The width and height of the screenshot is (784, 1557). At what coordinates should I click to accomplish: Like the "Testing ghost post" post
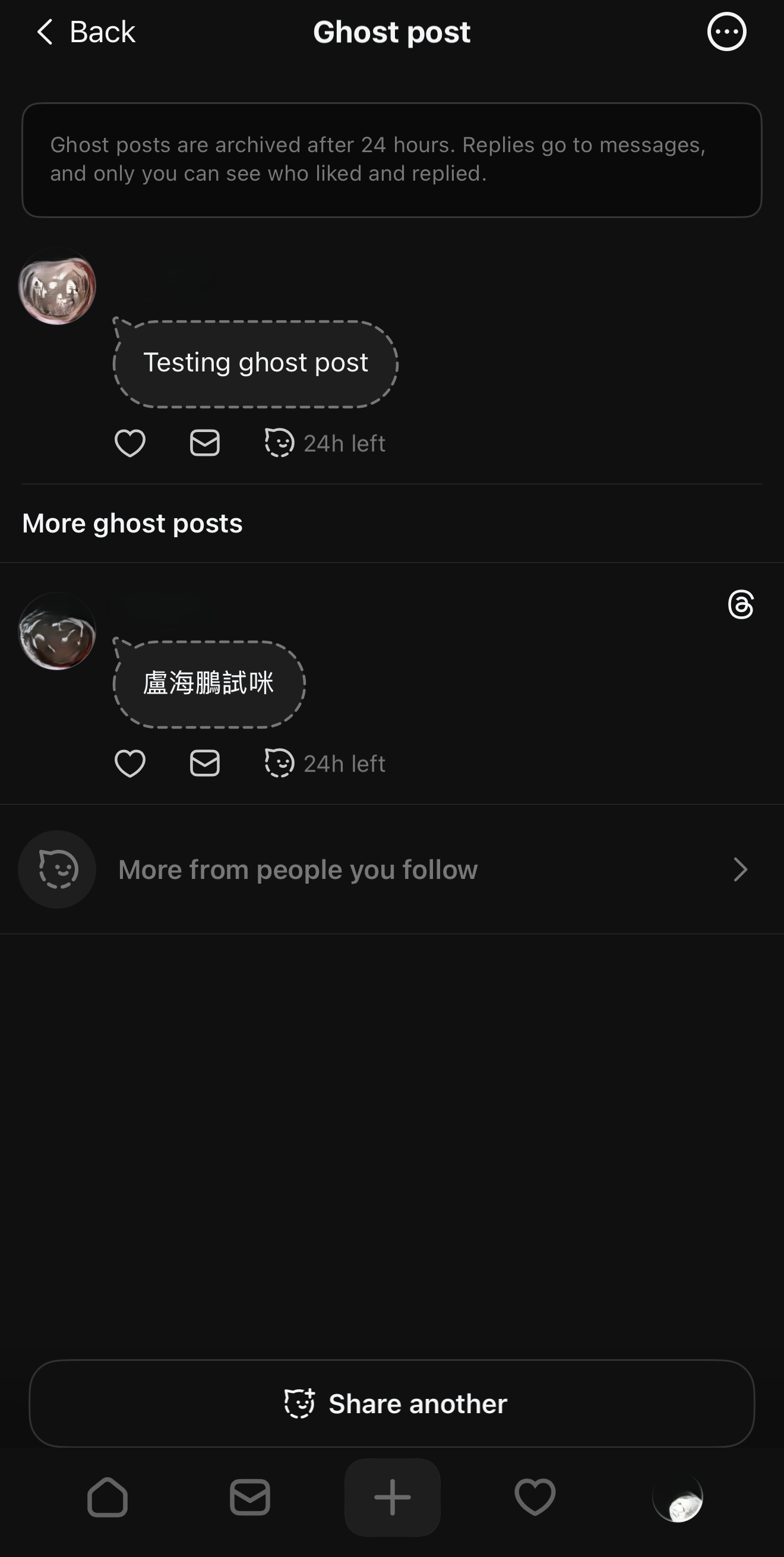(x=130, y=443)
